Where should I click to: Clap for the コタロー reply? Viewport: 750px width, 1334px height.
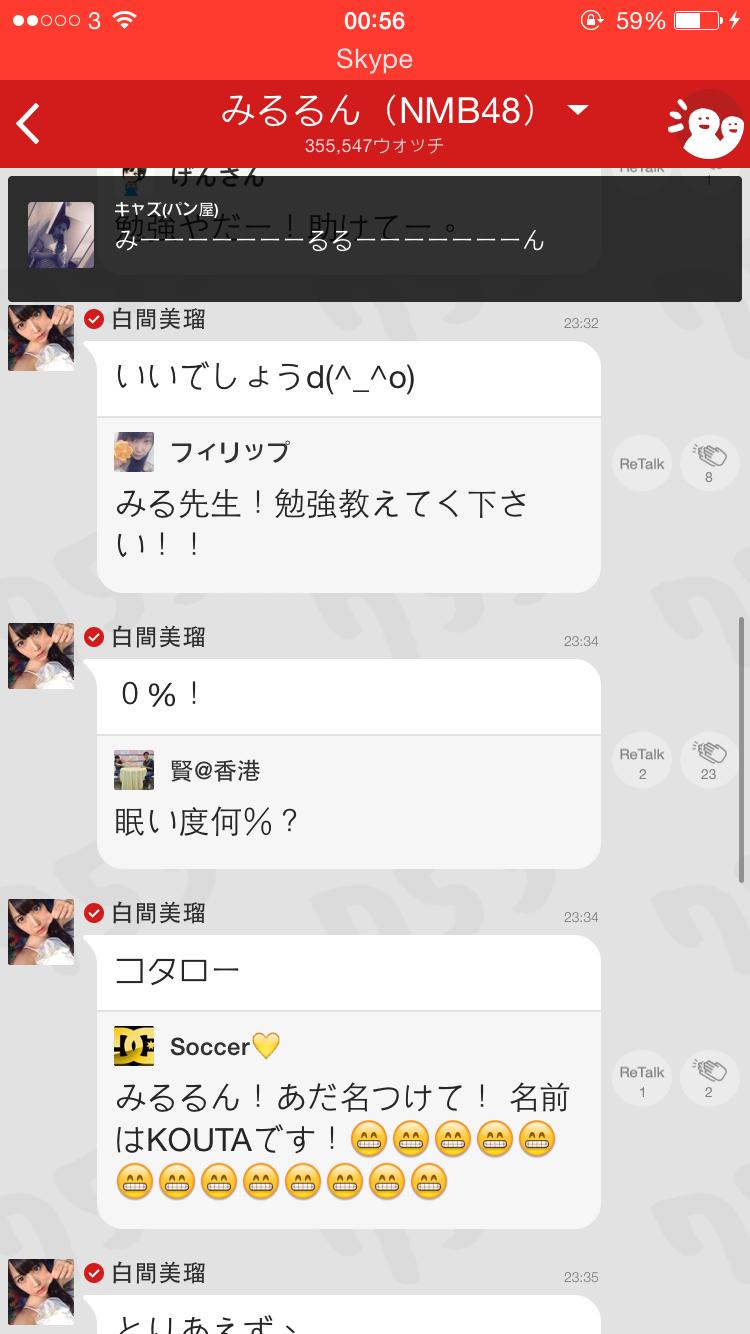pyautogui.click(x=708, y=1080)
